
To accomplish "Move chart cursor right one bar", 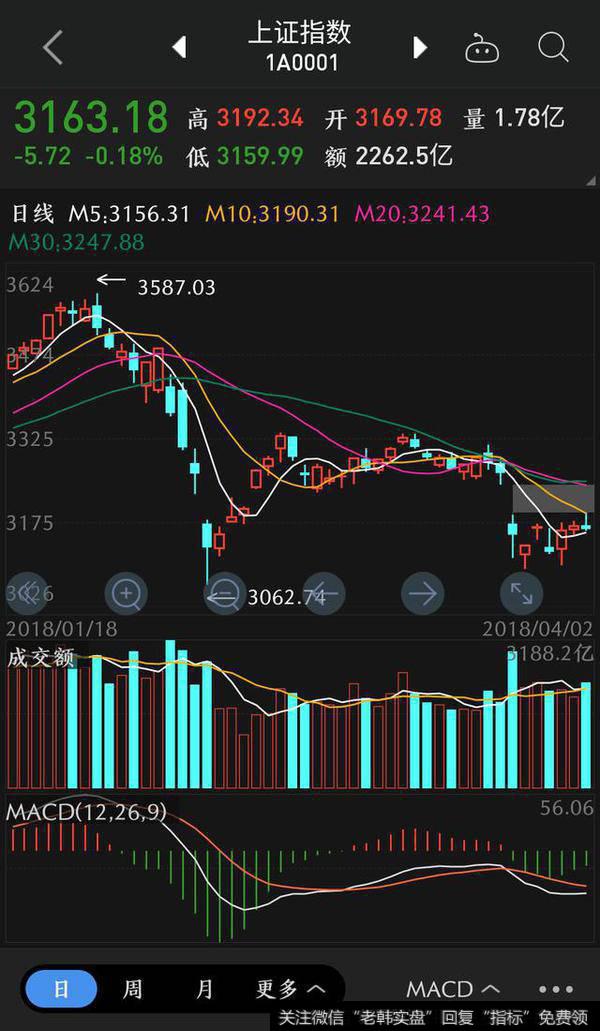I will [422, 593].
